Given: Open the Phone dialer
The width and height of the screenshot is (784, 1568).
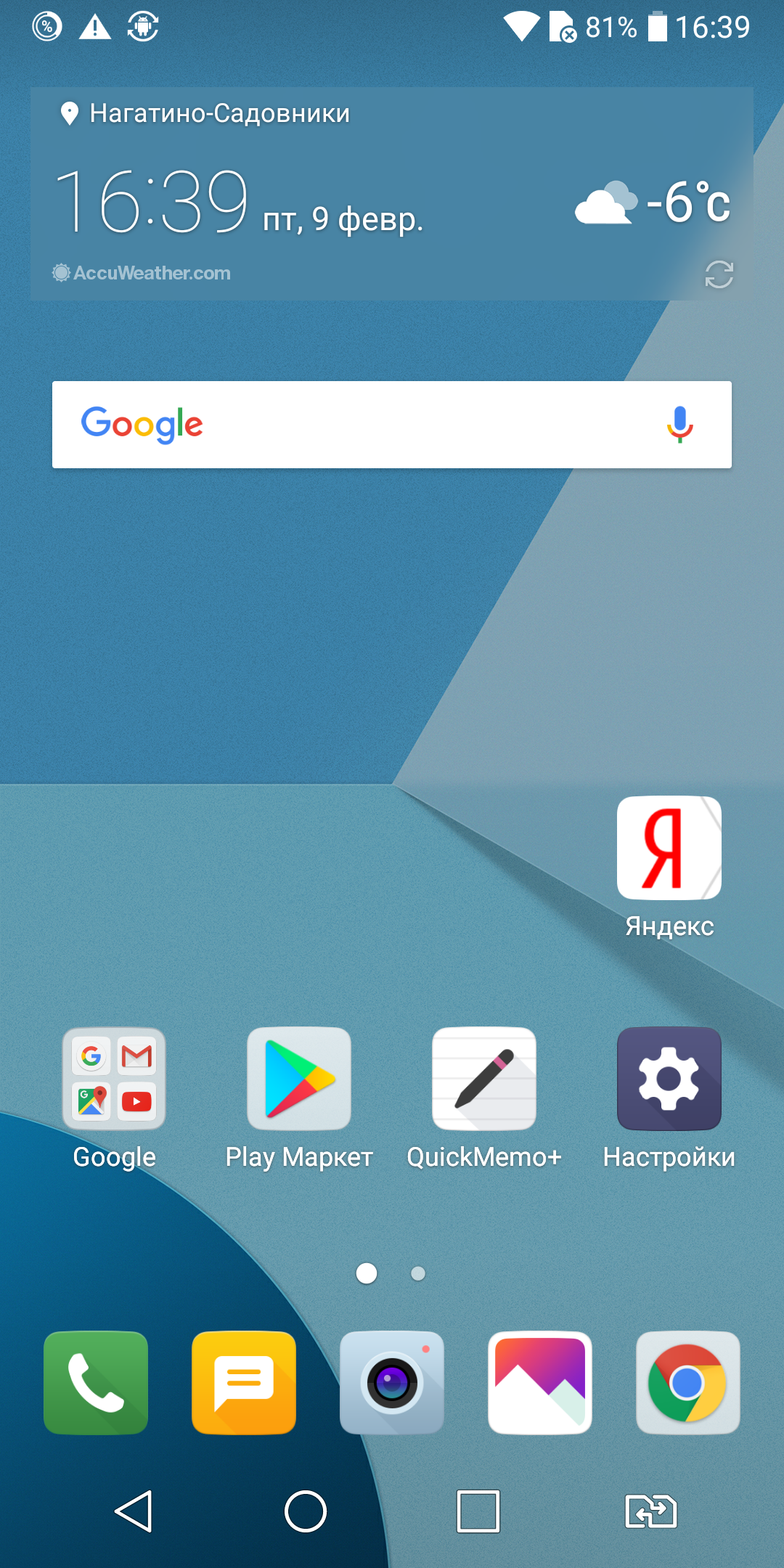Looking at the screenshot, I should click(x=96, y=1383).
